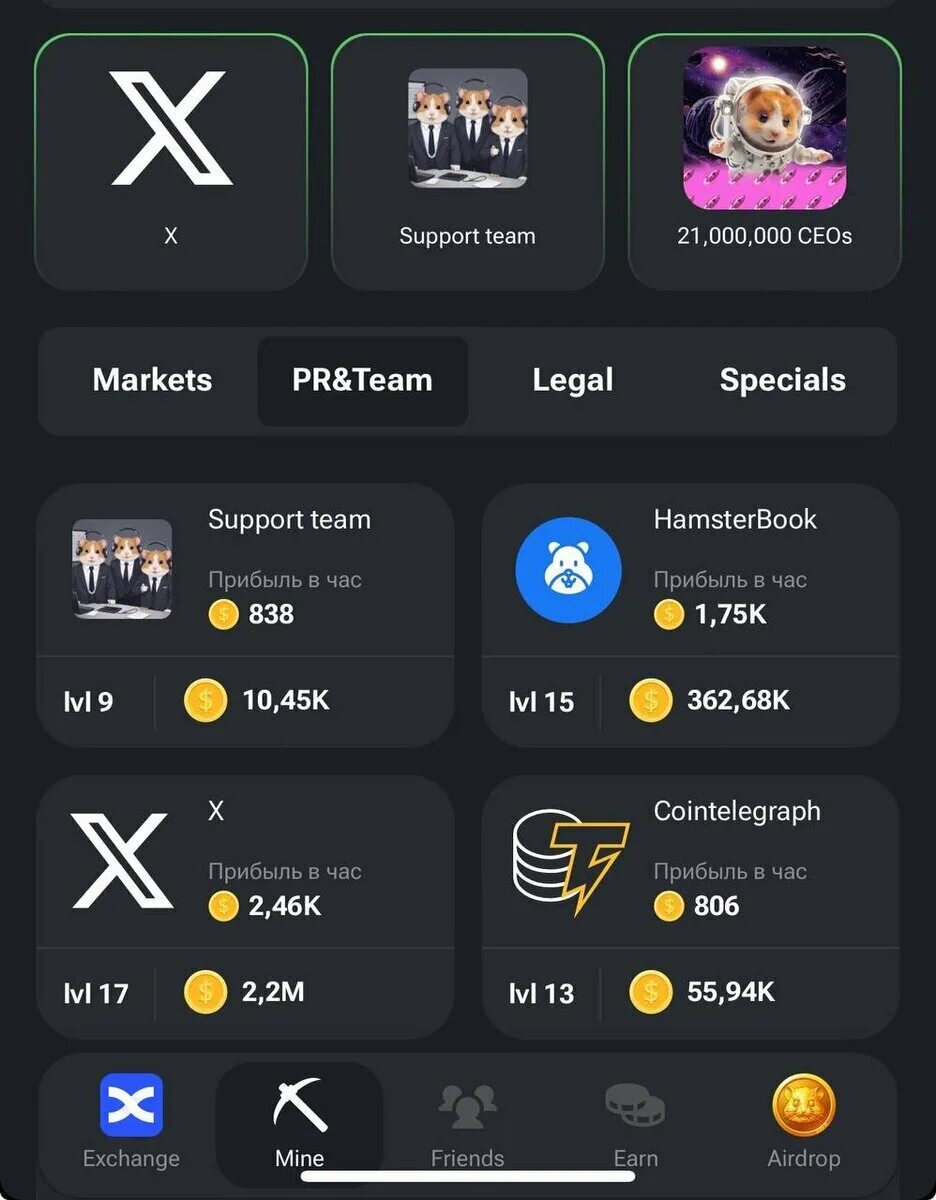Open the Friends section
Image resolution: width=936 pixels, height=1200 pixels.
[467, 1122]
